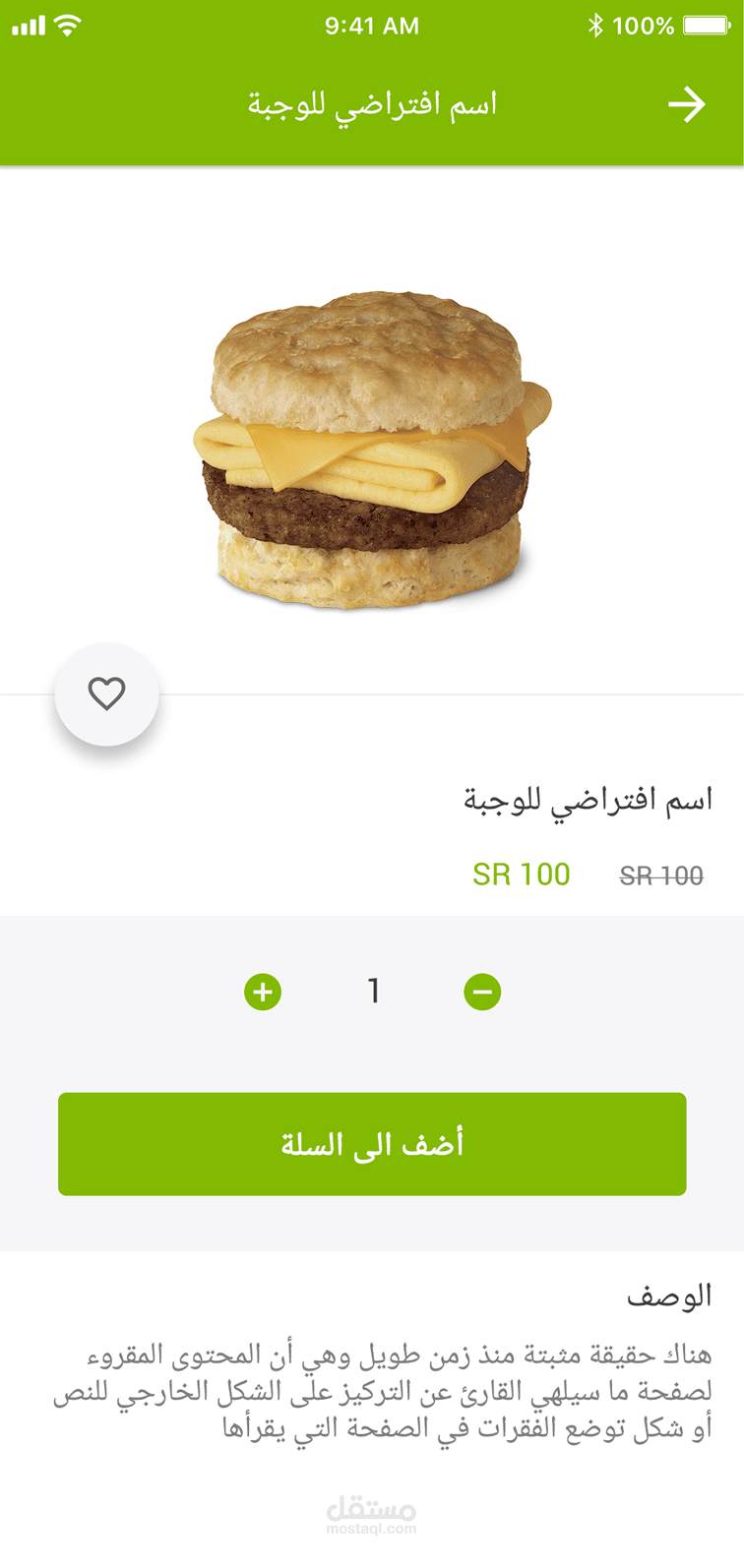This screenshot has height=1568, width=744.
Task: Add this meal to favorites with the heart
Action: coord(106,694)
